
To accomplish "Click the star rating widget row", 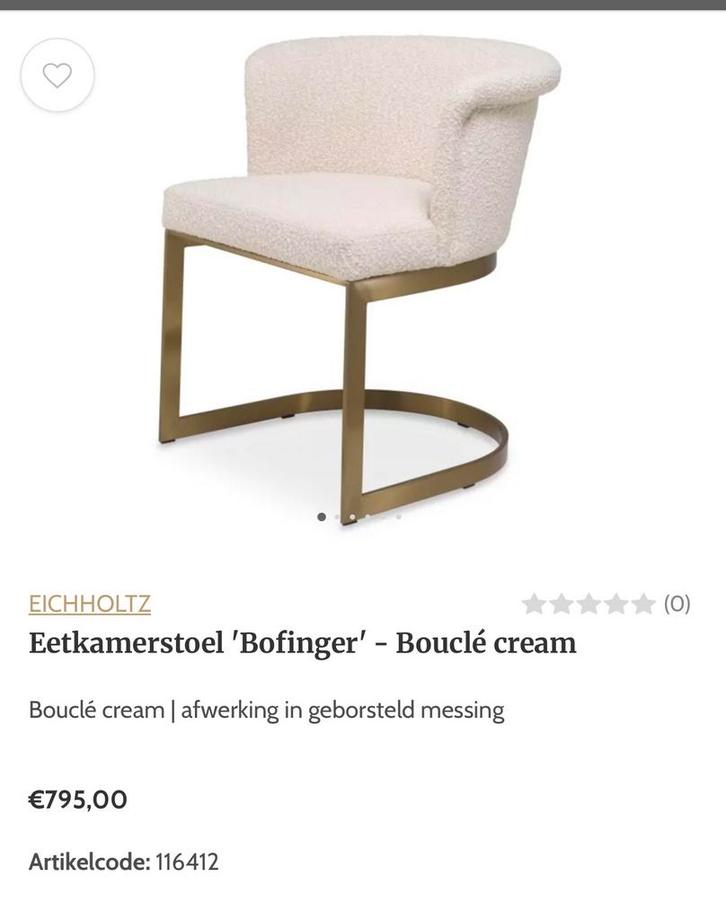I will click(590, 604).
